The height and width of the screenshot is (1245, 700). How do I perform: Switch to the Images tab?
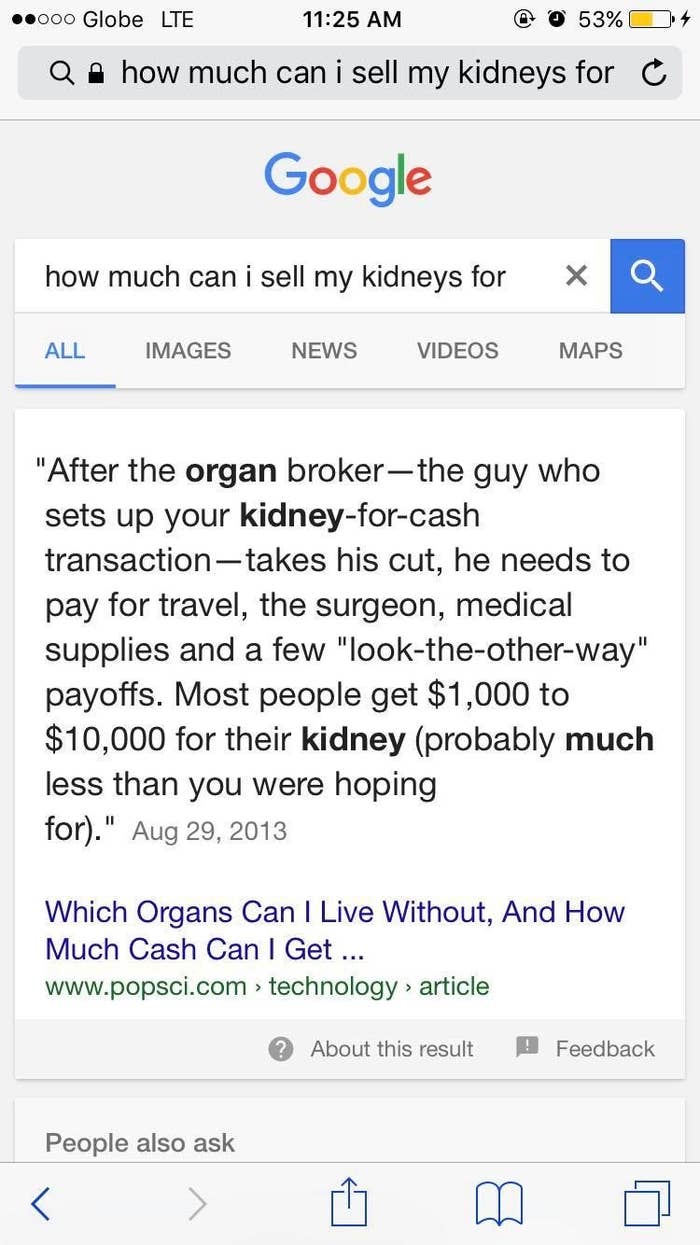pyautogui.click(x=188, y=351)
